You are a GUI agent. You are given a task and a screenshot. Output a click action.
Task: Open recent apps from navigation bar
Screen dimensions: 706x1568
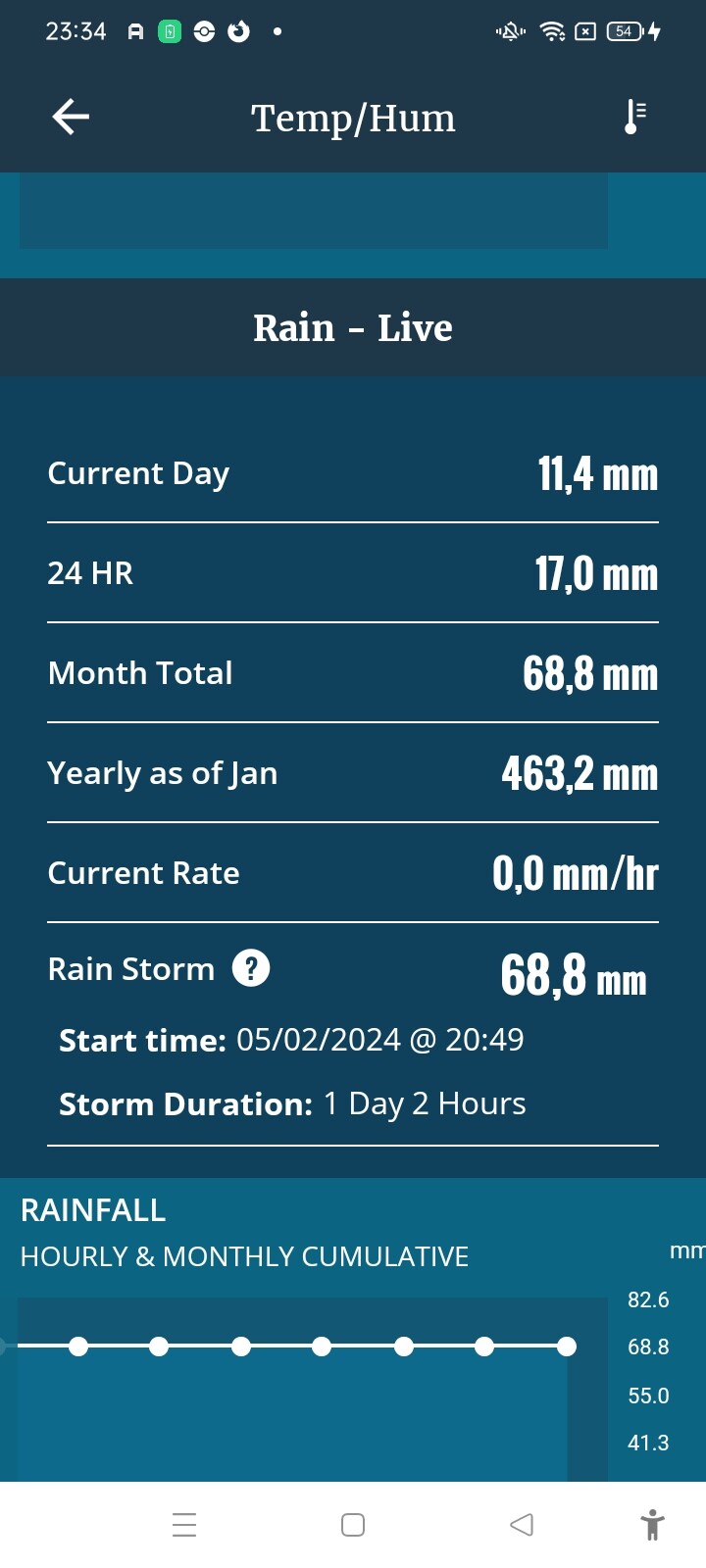tap(184, 1525)
